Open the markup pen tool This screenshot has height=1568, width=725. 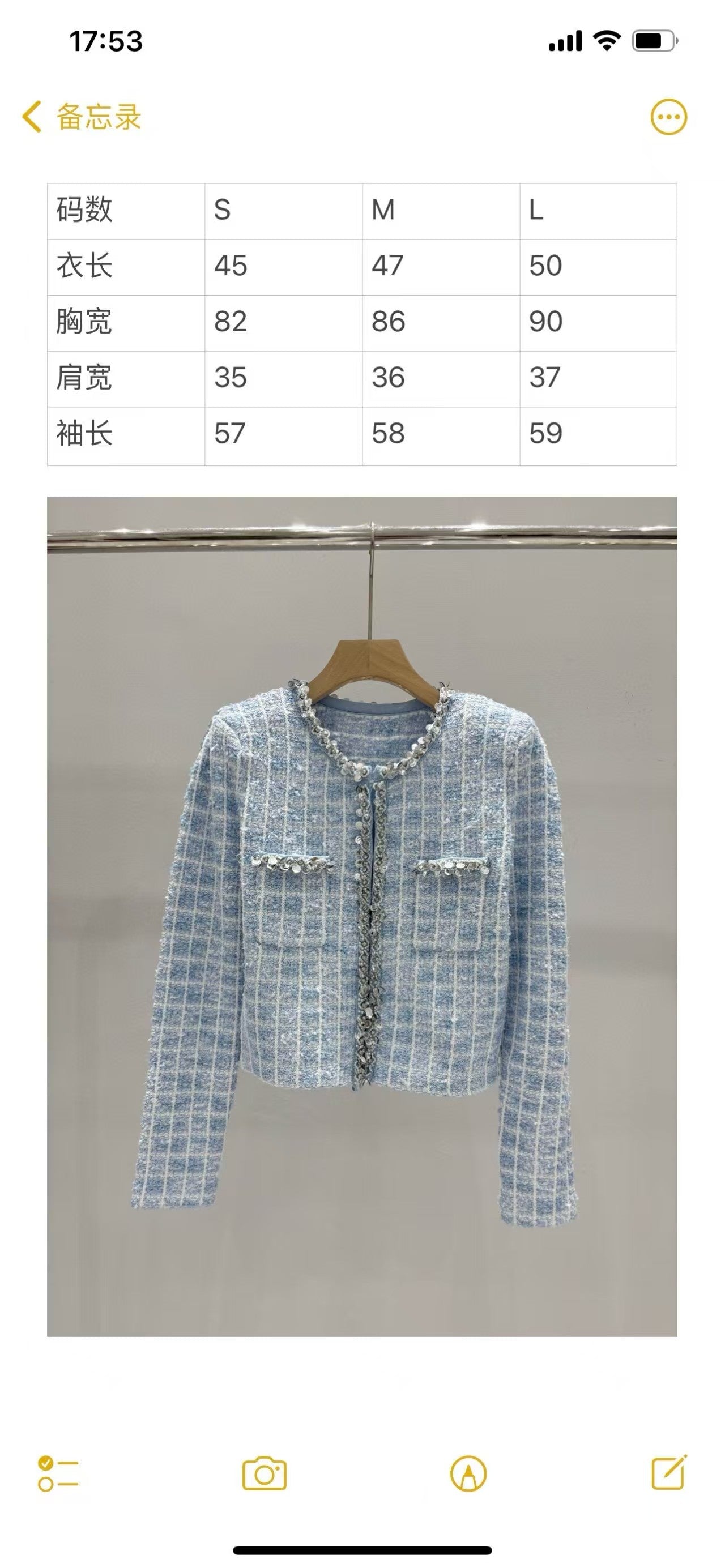pos(468,1473)
